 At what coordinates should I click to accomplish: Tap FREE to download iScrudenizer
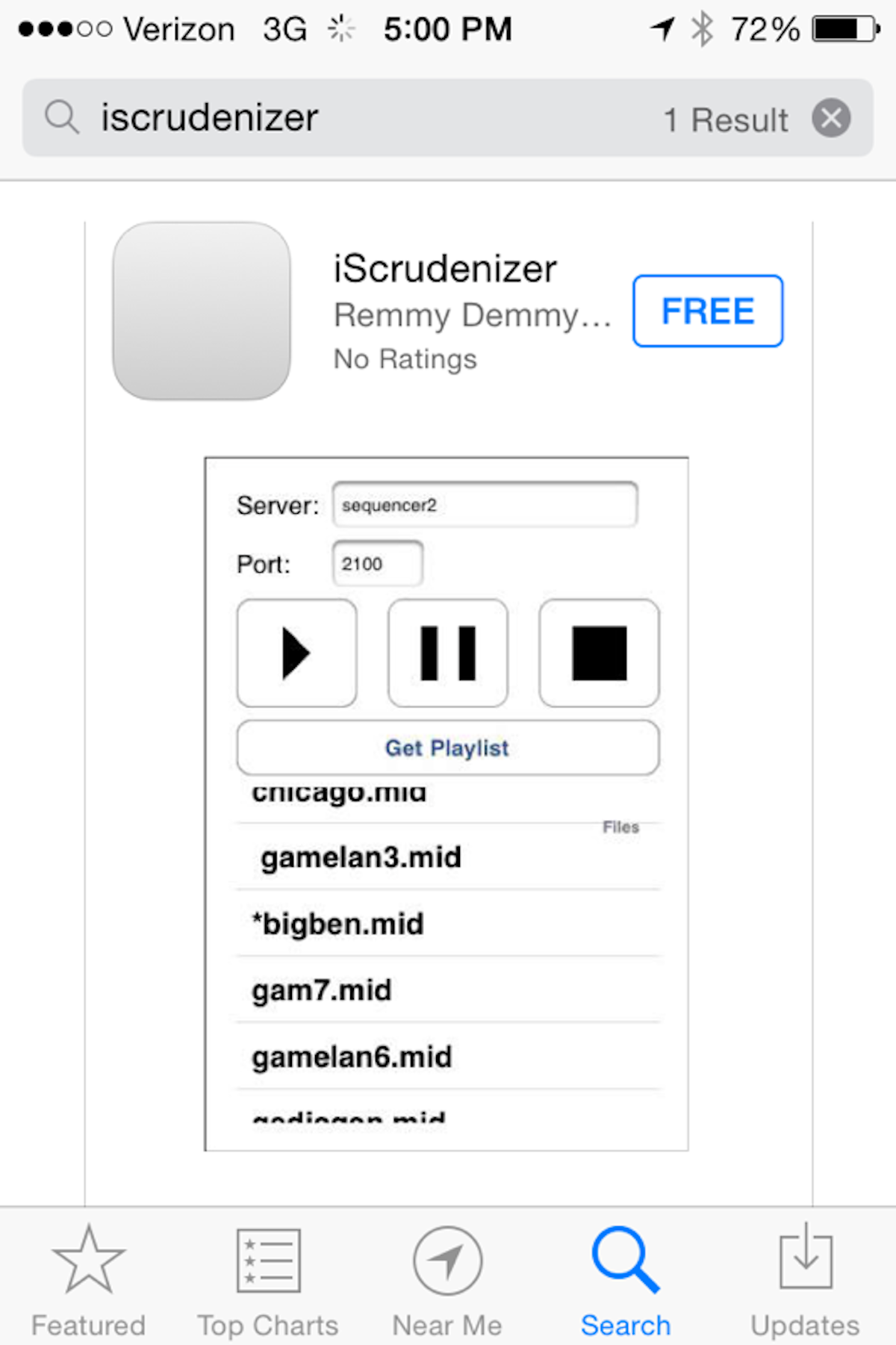(707, 311)
